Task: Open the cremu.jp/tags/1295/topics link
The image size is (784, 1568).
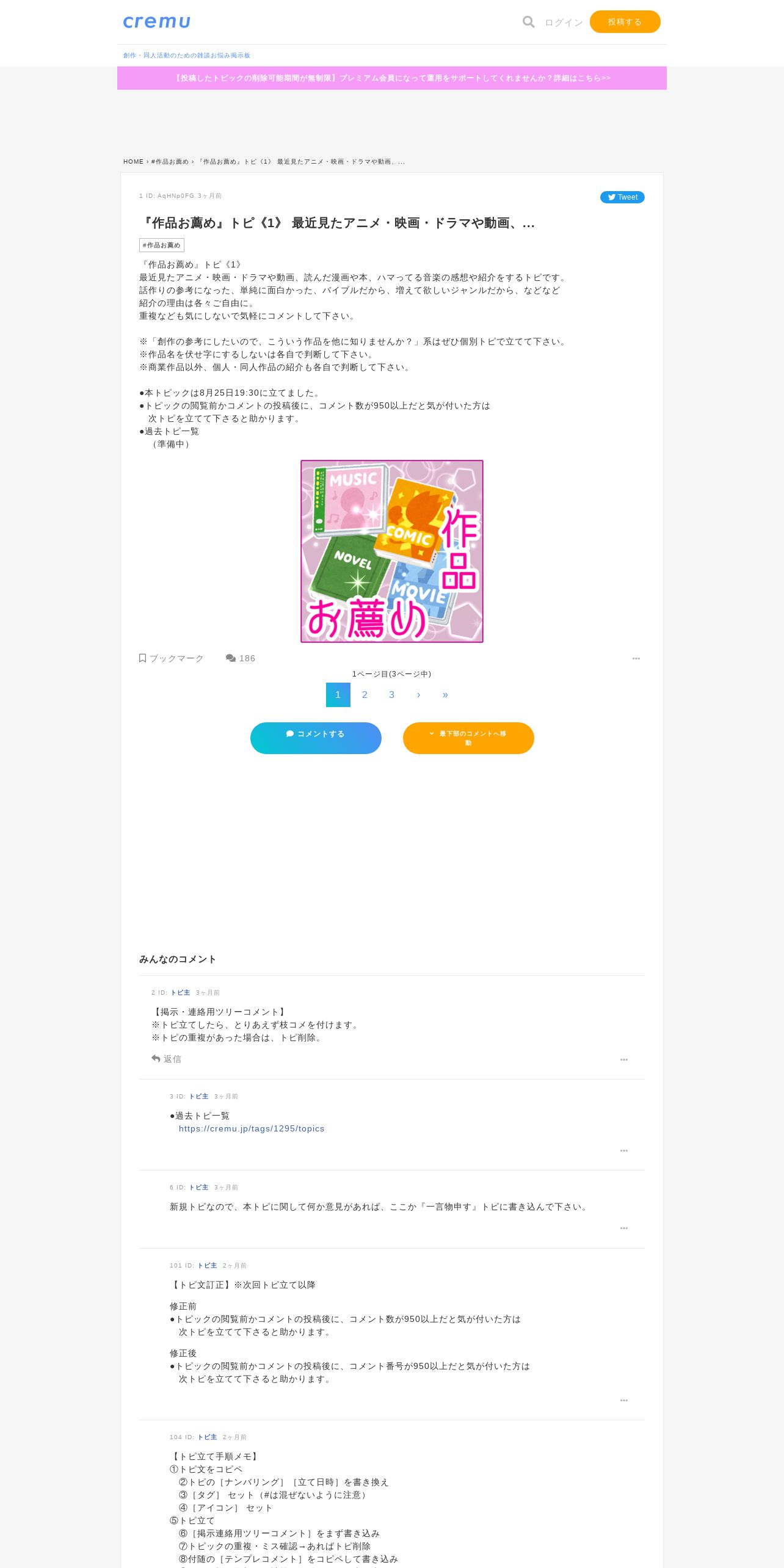Action: point(252,1128)
